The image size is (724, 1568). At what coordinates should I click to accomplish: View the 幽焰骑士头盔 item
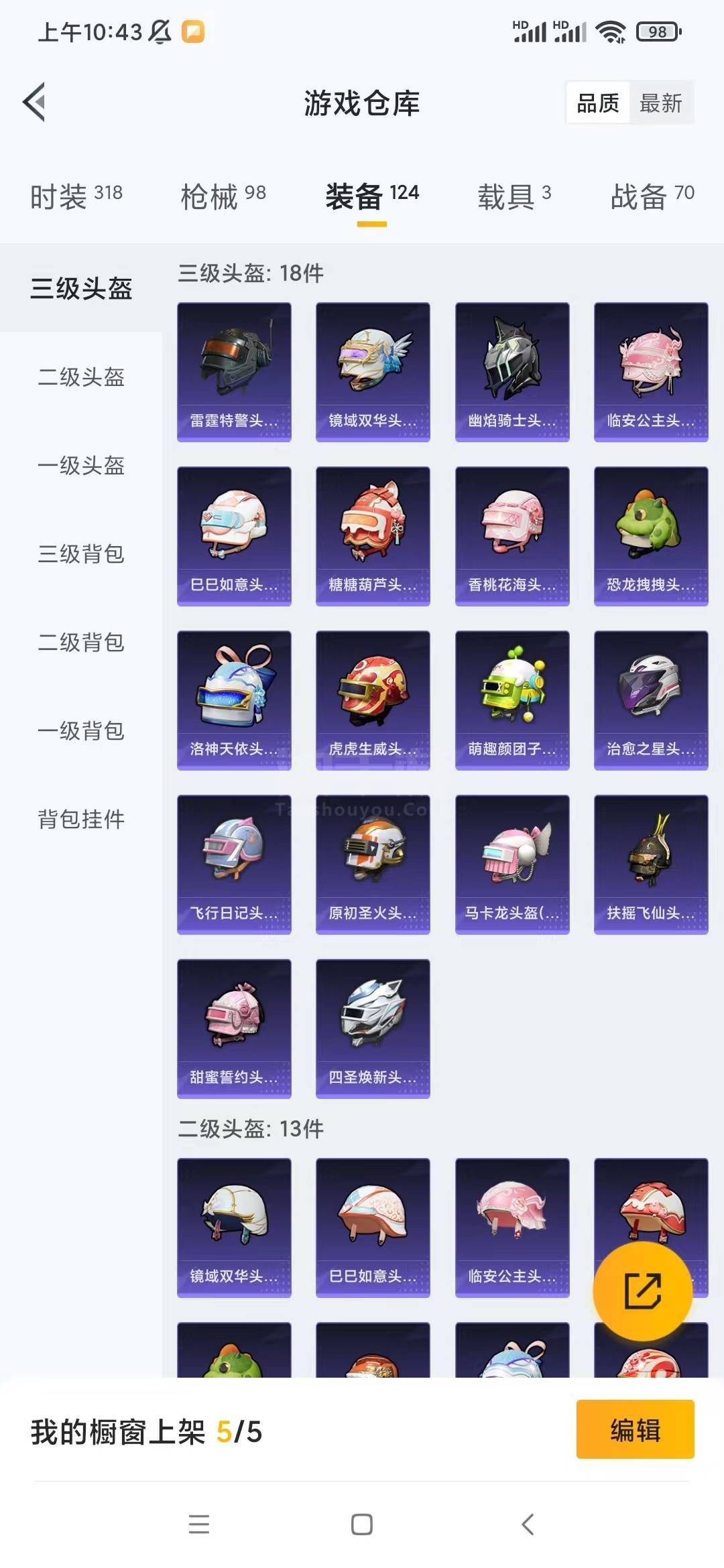point(512,372)
